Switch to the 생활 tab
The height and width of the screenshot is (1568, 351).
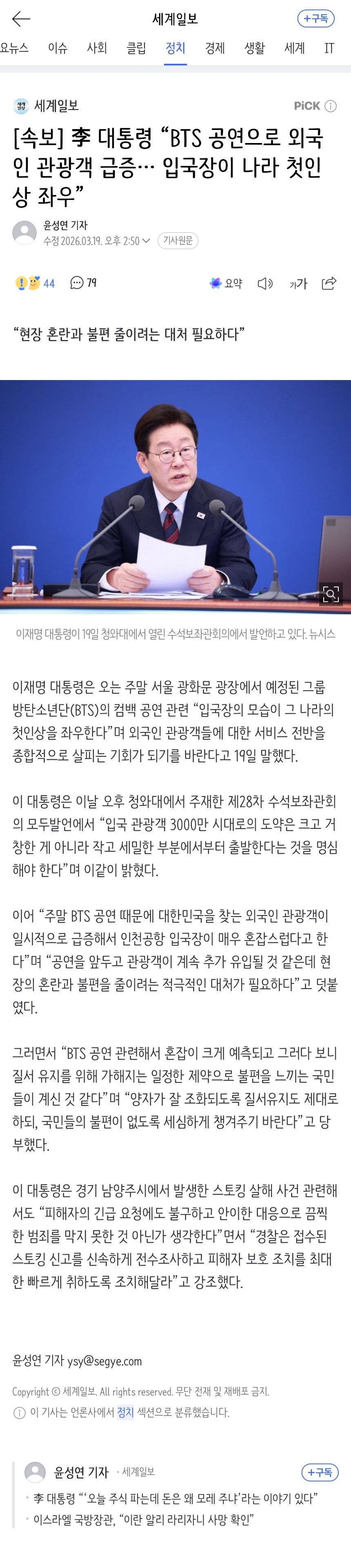254,48
